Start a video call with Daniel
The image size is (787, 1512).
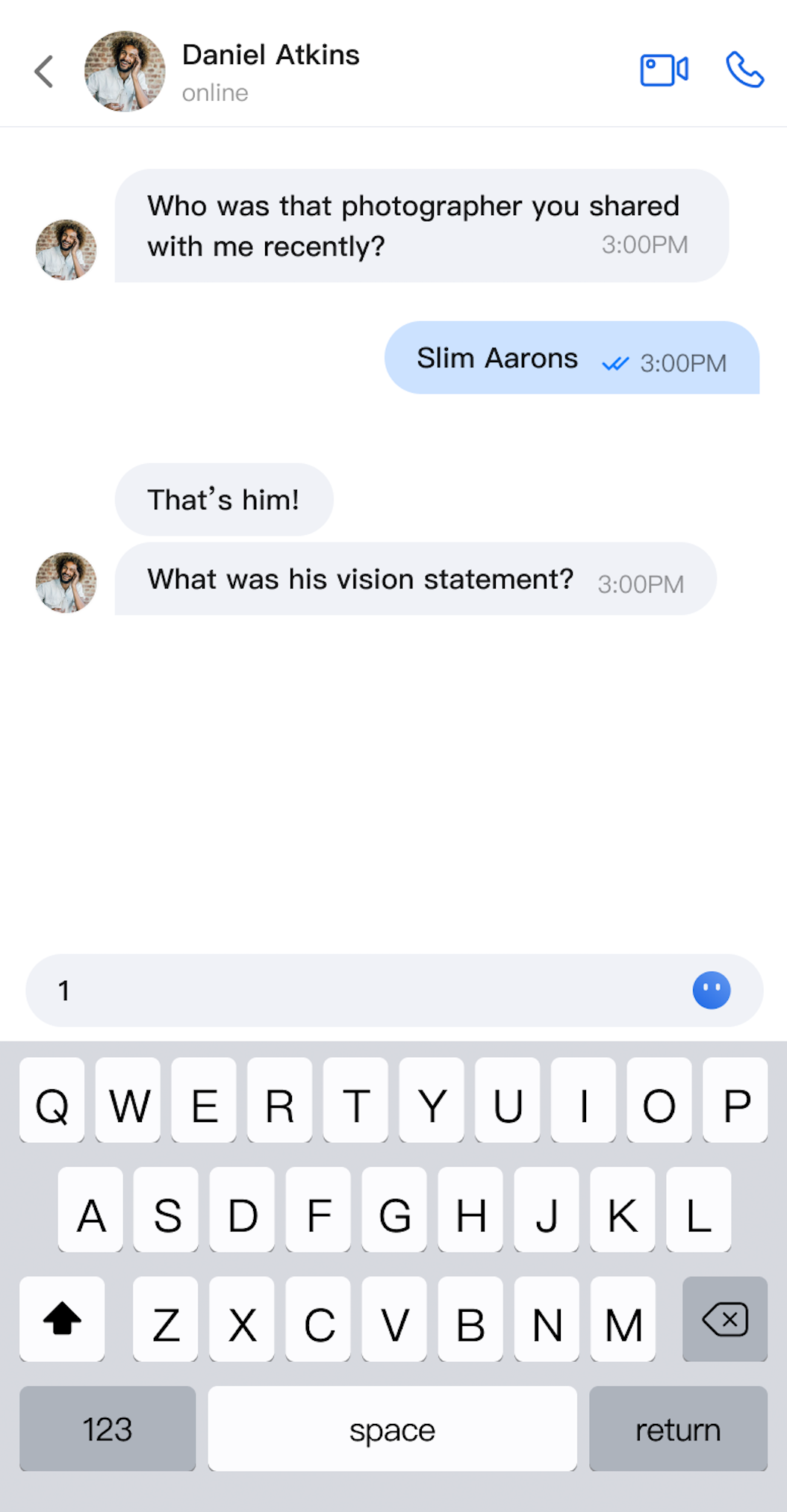tap(664, 71)
